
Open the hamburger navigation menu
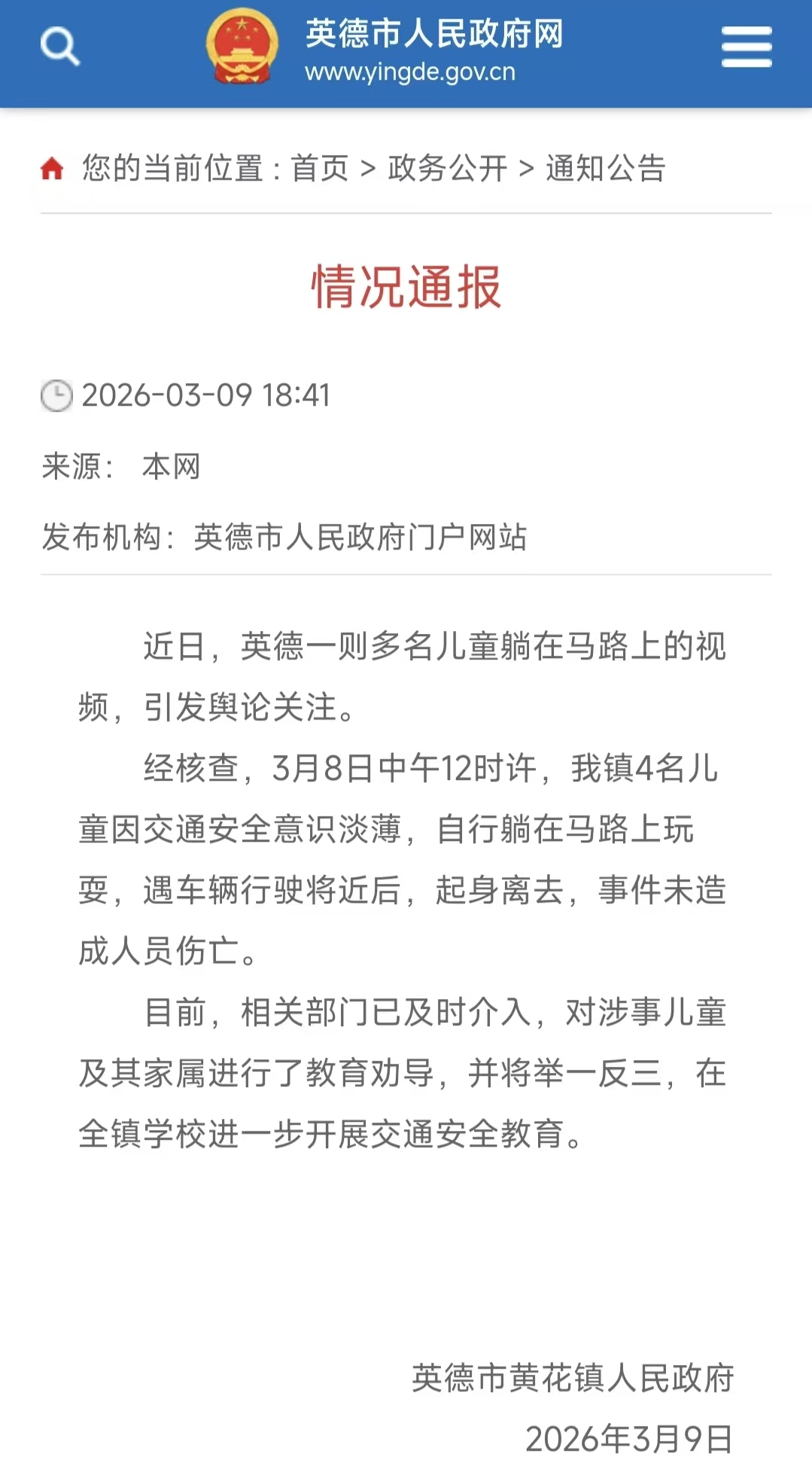746,47
